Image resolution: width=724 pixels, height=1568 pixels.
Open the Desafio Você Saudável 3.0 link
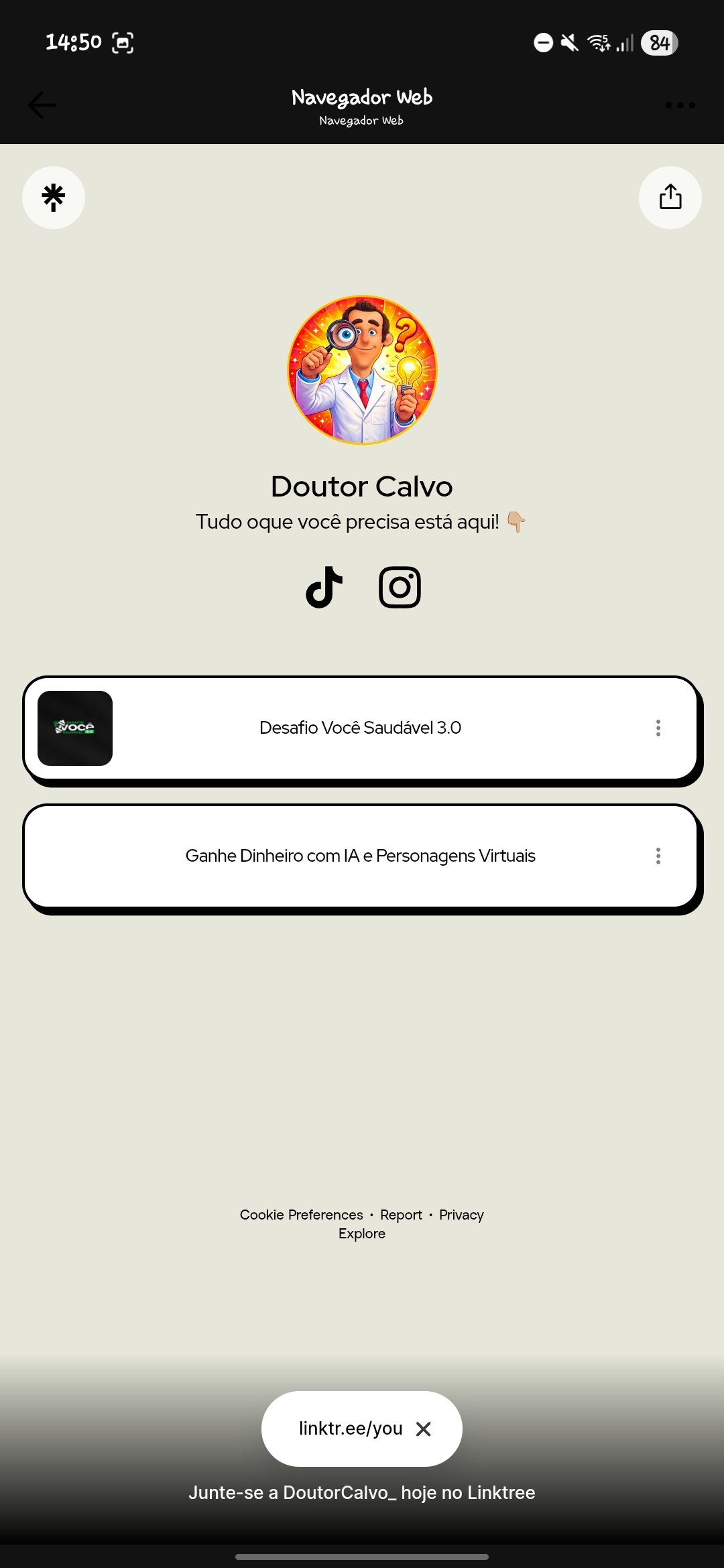tap(360, 728)
